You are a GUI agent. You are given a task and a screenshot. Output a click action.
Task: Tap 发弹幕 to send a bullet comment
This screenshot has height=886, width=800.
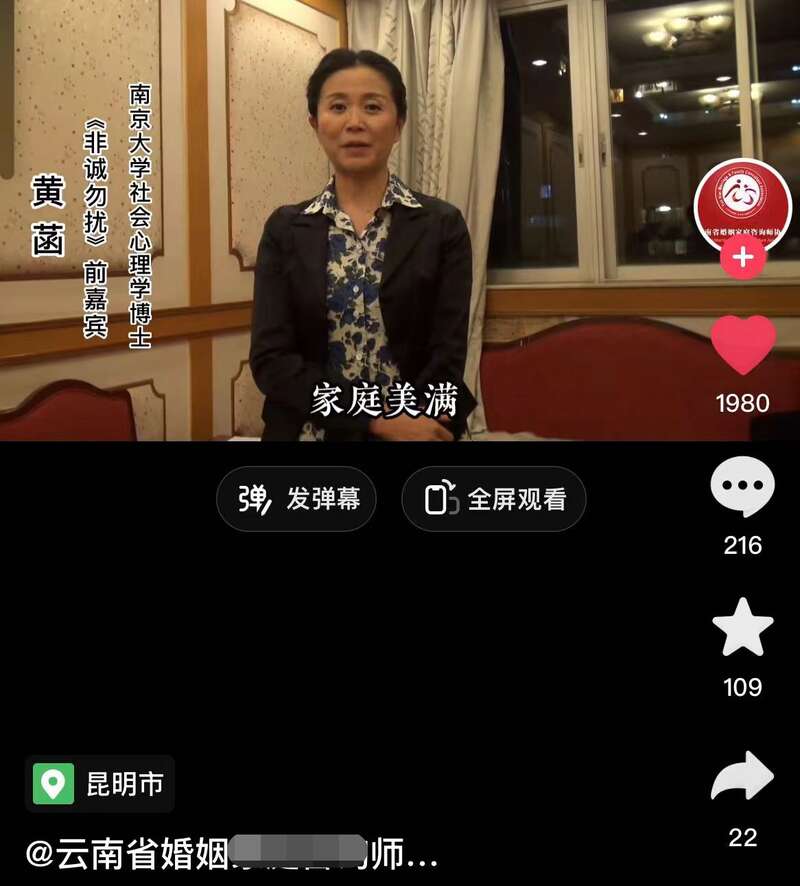pyautogui.click(x=297, y=499)
